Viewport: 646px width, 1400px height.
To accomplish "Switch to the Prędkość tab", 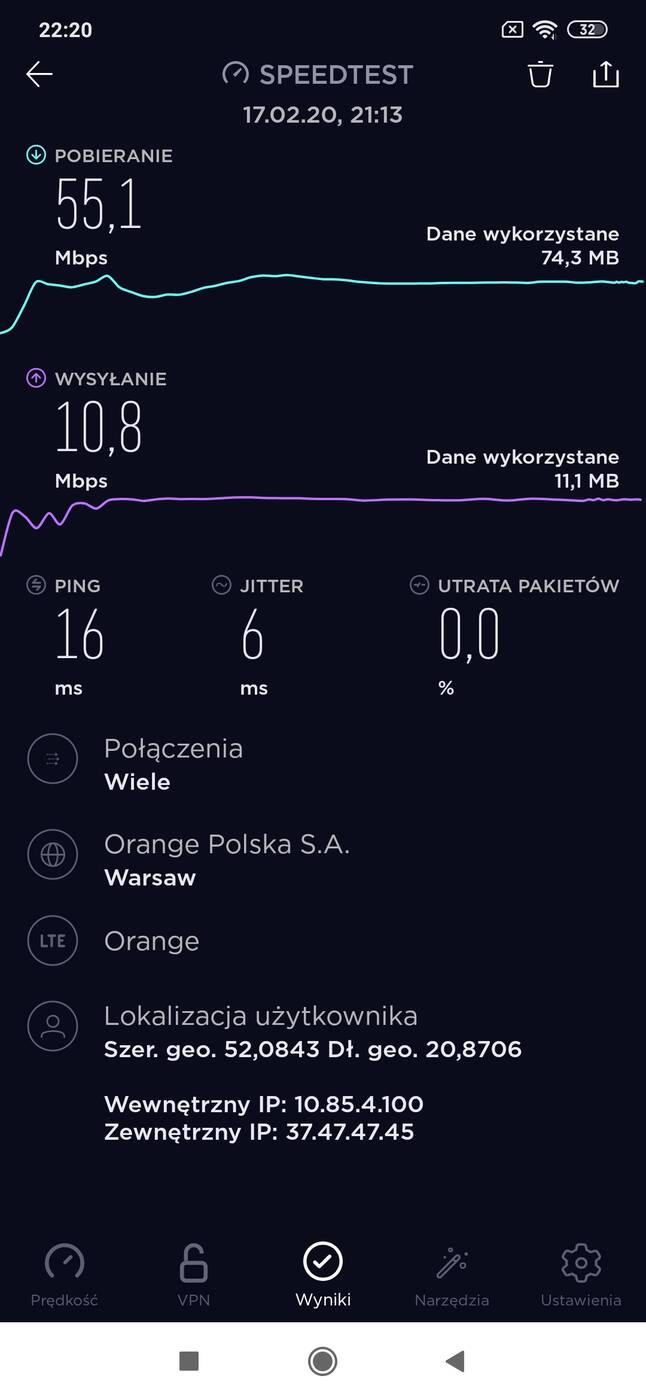I will (x=65, y=1275).
